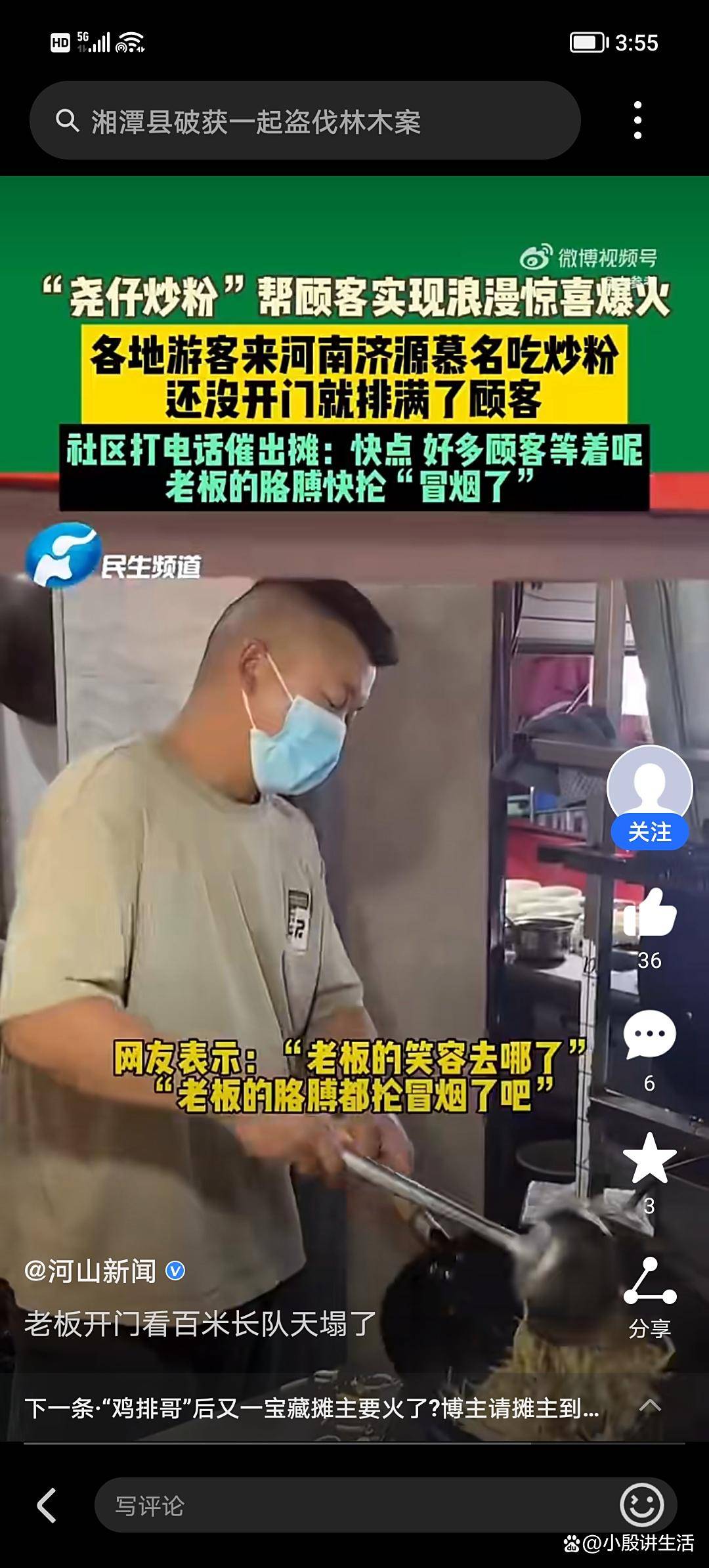Viewport: 709px width, 1568px height.
Task: Open the author's avatar
Action: pos(649,785)
